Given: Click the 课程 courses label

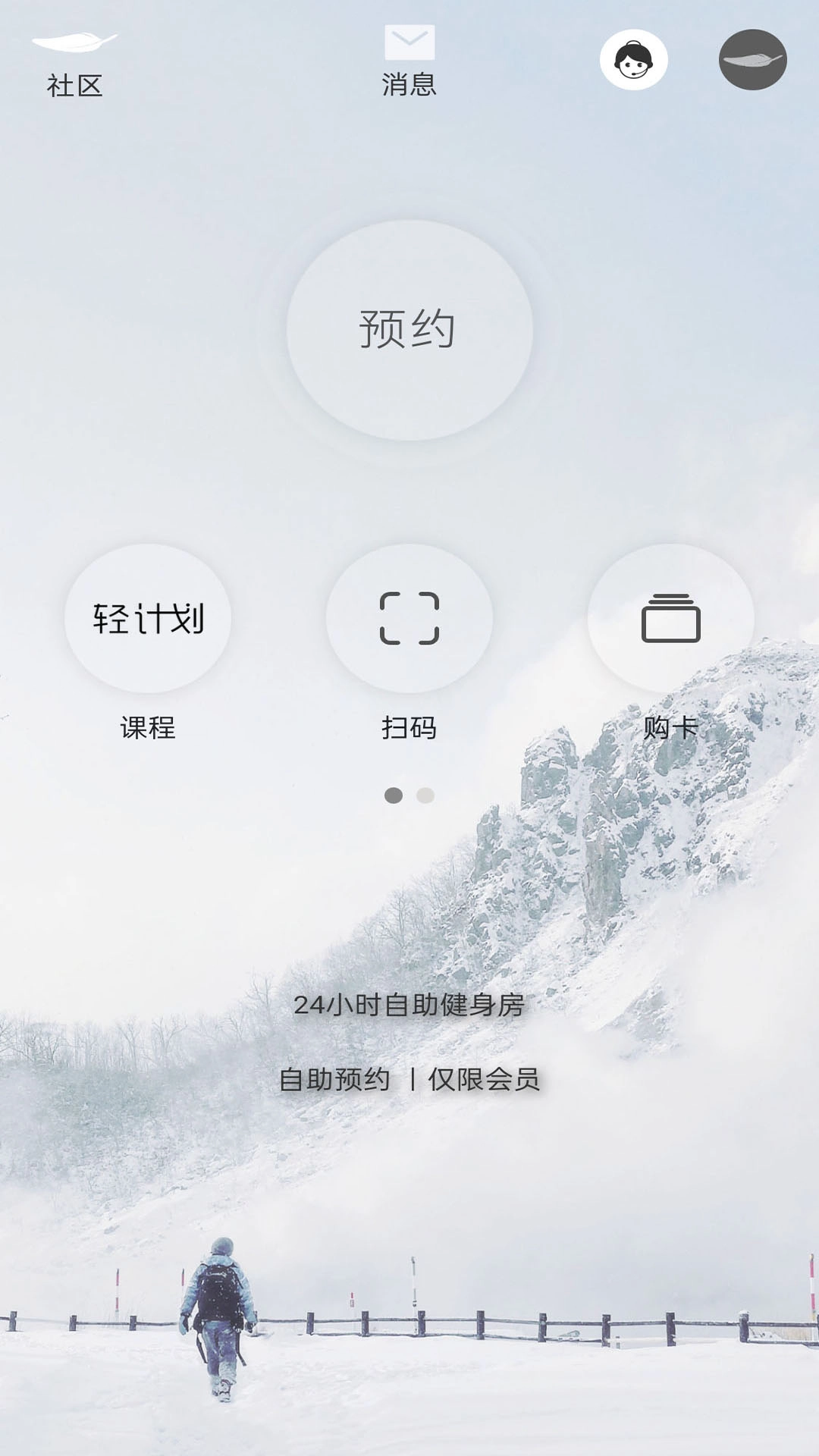Looking at the screenshot, I should point(149,730).
